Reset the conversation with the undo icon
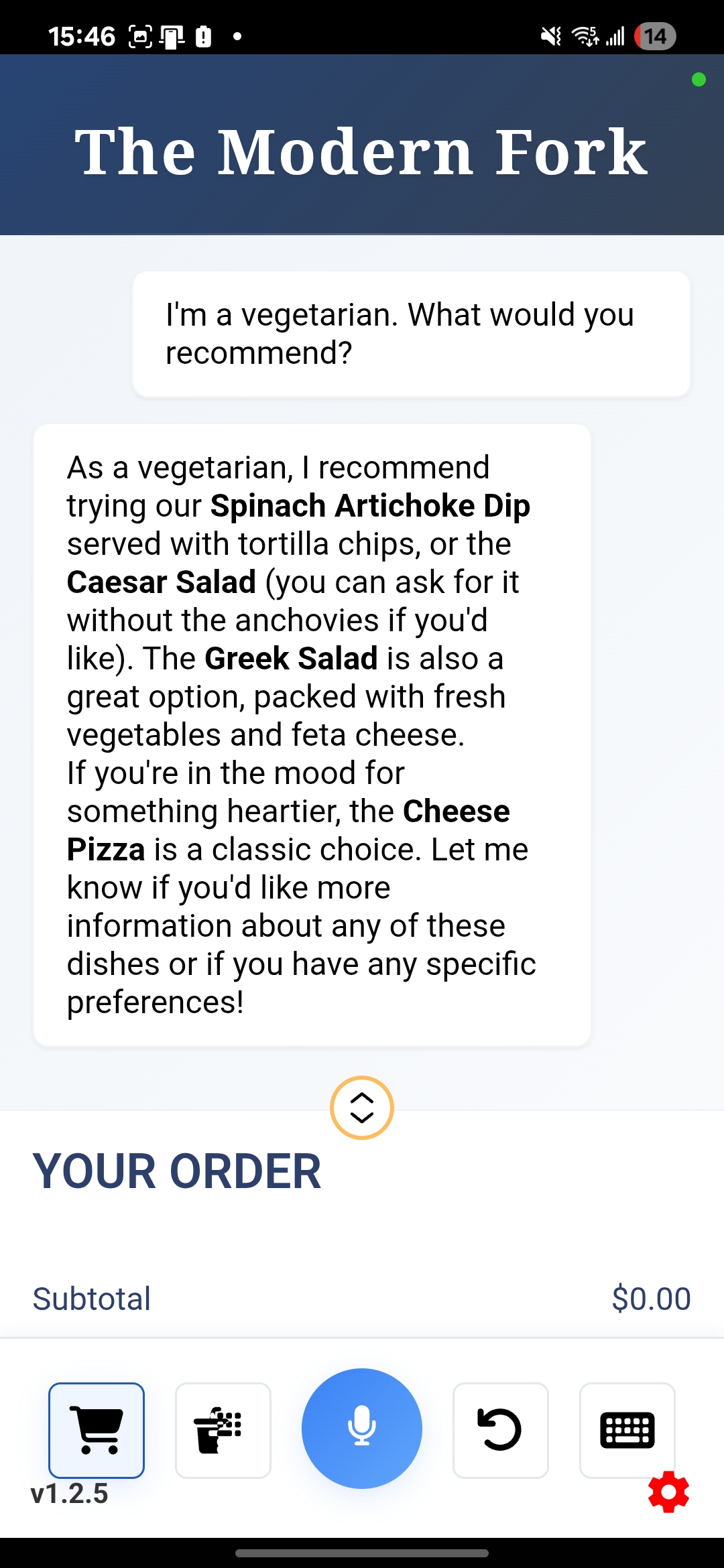This screenshot has height=1568, width=724. tap(500, 1428)
